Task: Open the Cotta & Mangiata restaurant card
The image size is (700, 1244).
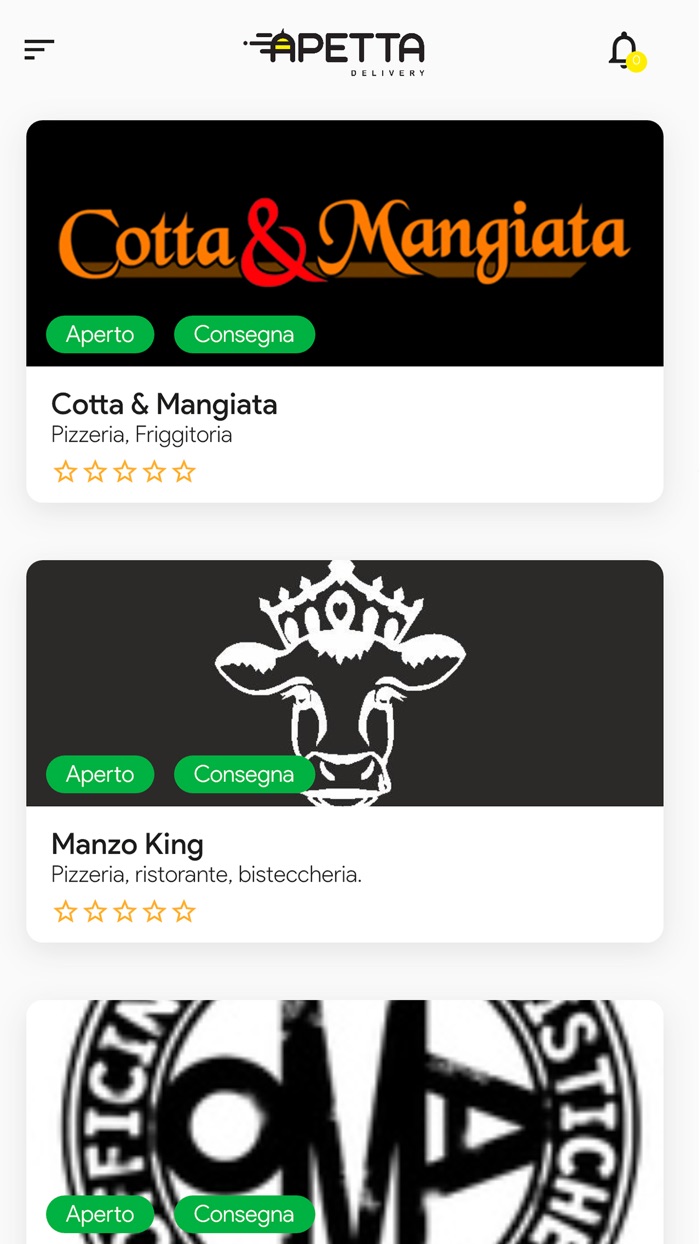Action: (345, 311)
